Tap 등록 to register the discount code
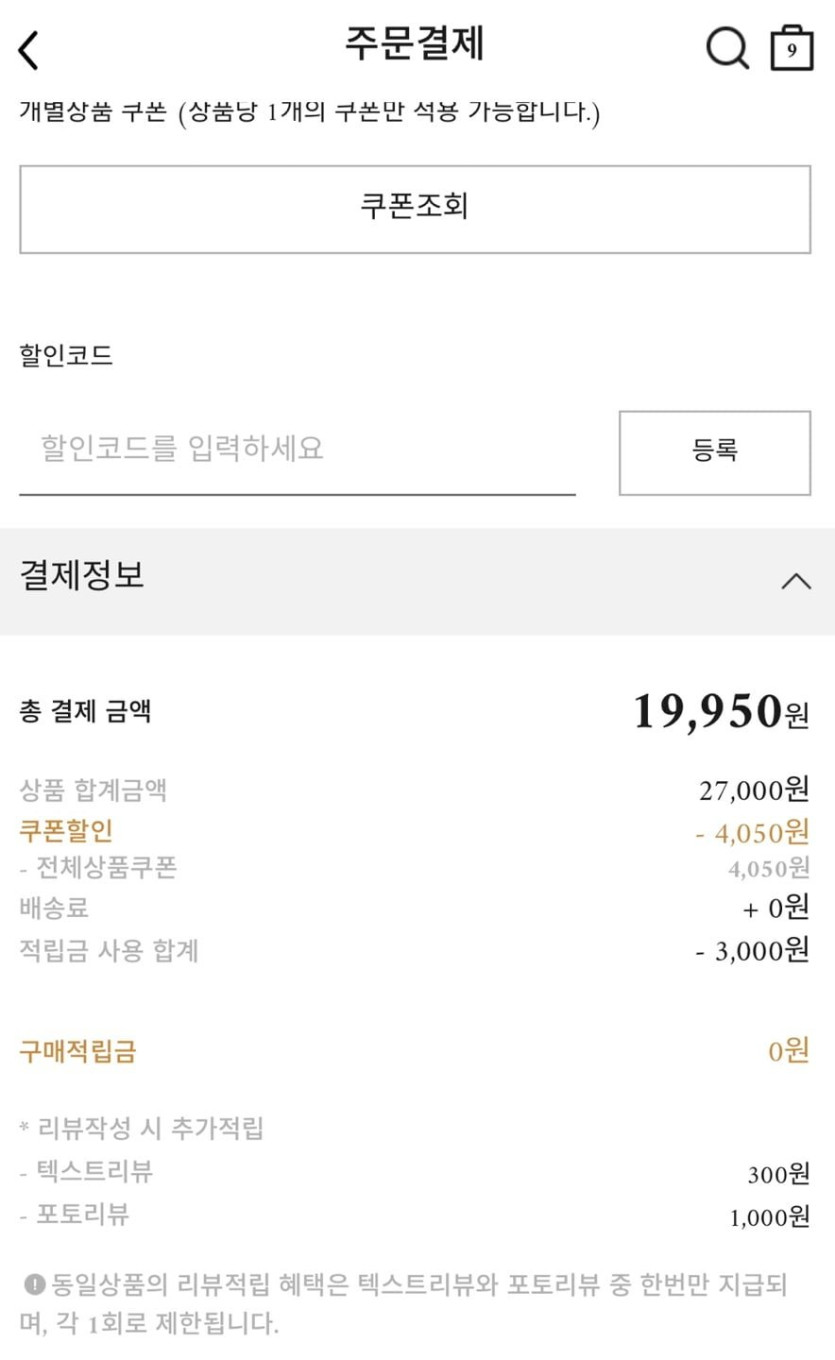The image size is (835, 1360). (714, 452)
